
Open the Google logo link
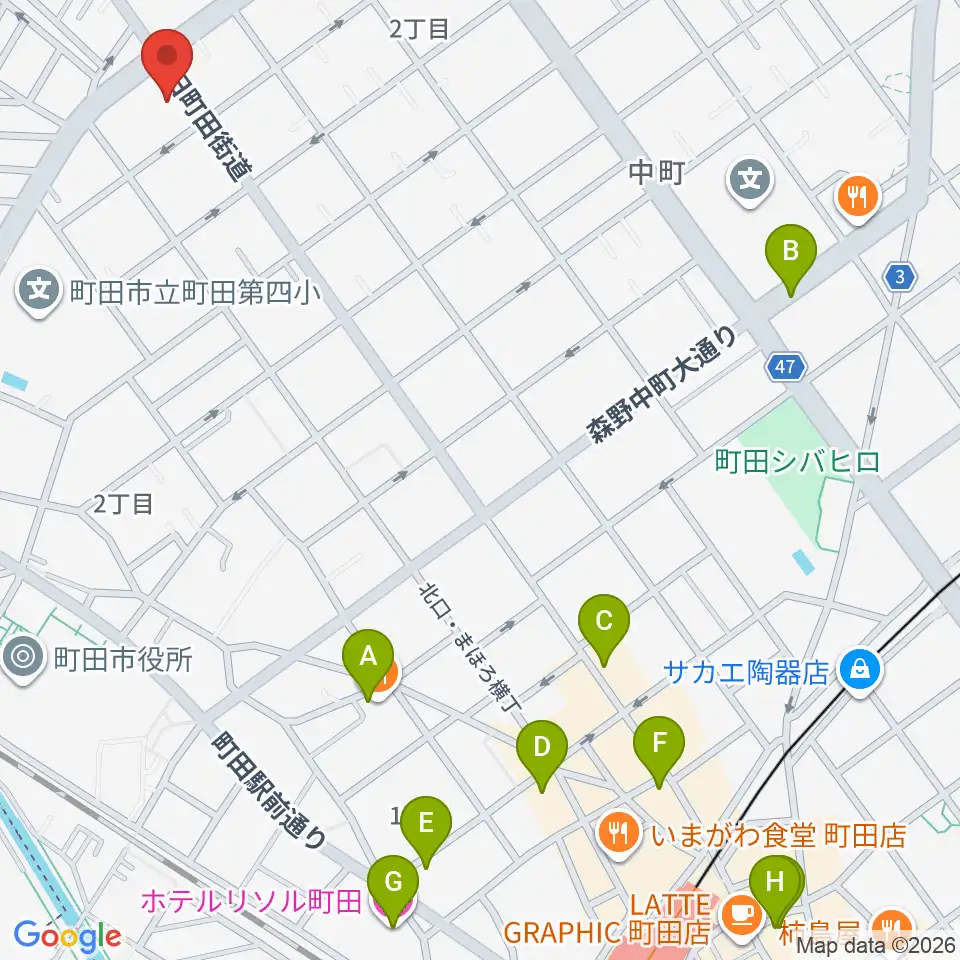click(67, 936)
